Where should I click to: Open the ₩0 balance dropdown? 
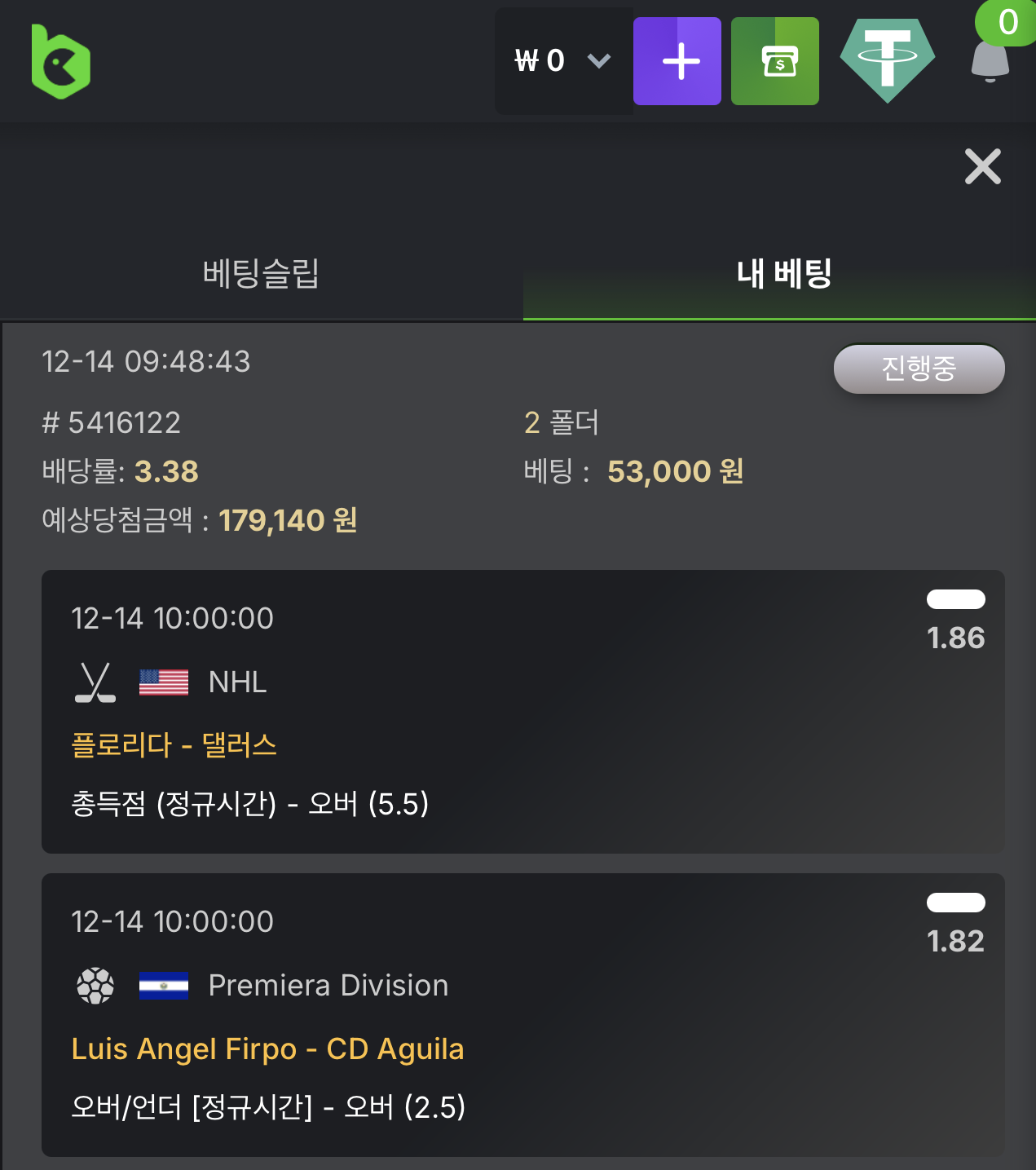coord(543,60)
